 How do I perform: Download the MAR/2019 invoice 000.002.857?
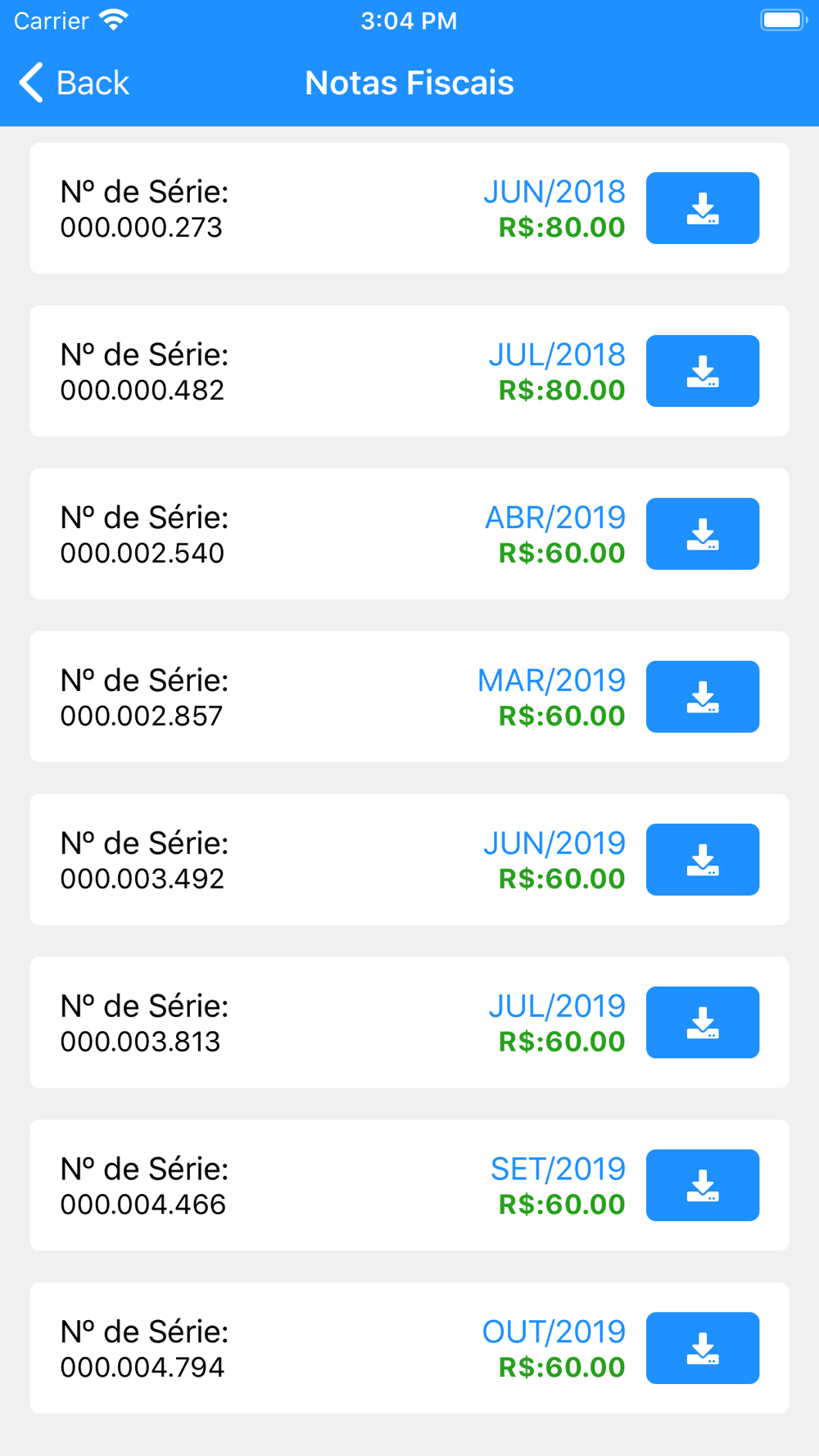tap(703, 697)
